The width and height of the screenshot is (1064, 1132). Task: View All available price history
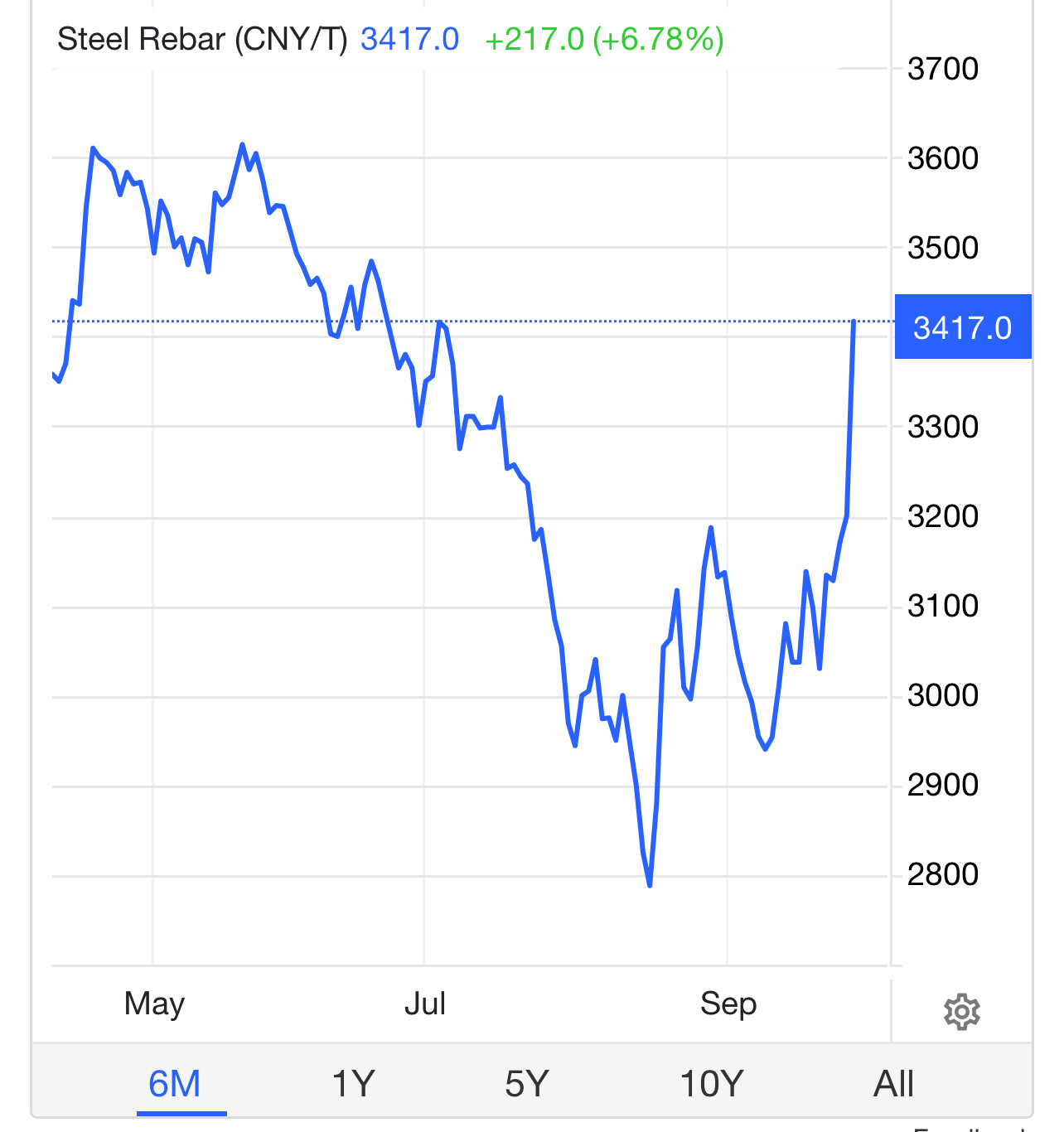coord(893,1084)
